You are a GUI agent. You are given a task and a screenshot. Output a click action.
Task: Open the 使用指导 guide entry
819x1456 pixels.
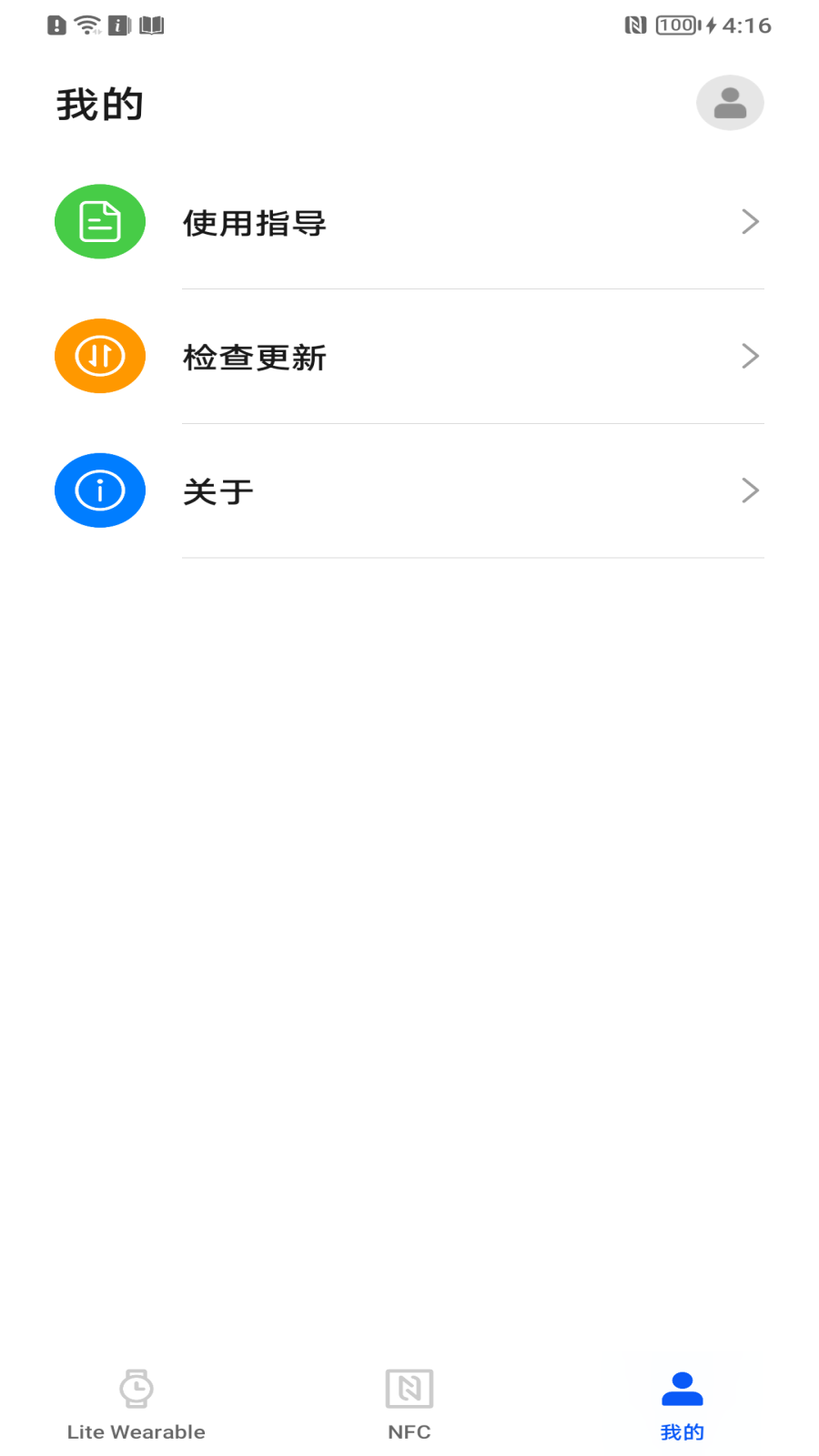tap(254, 221)
